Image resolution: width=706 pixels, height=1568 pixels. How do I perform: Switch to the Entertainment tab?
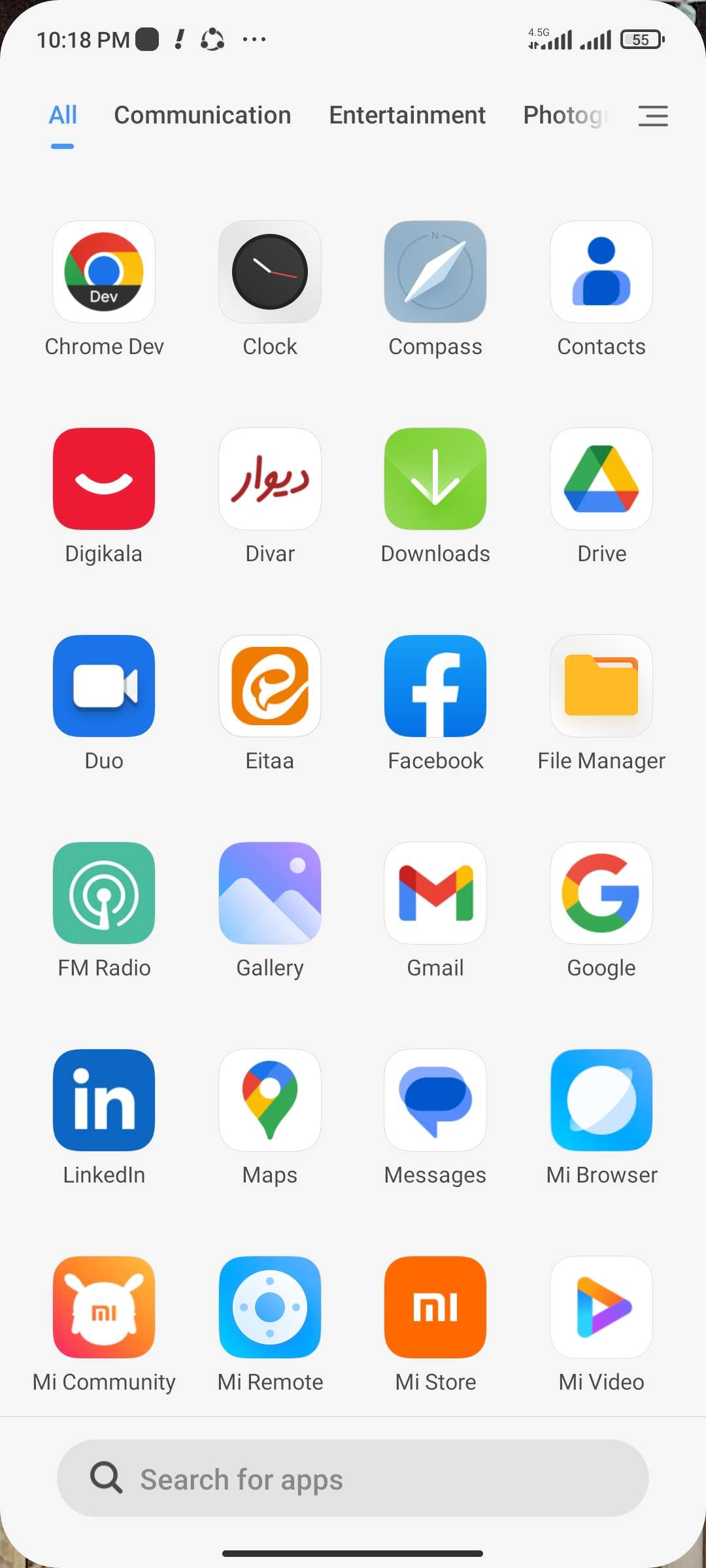407,115
